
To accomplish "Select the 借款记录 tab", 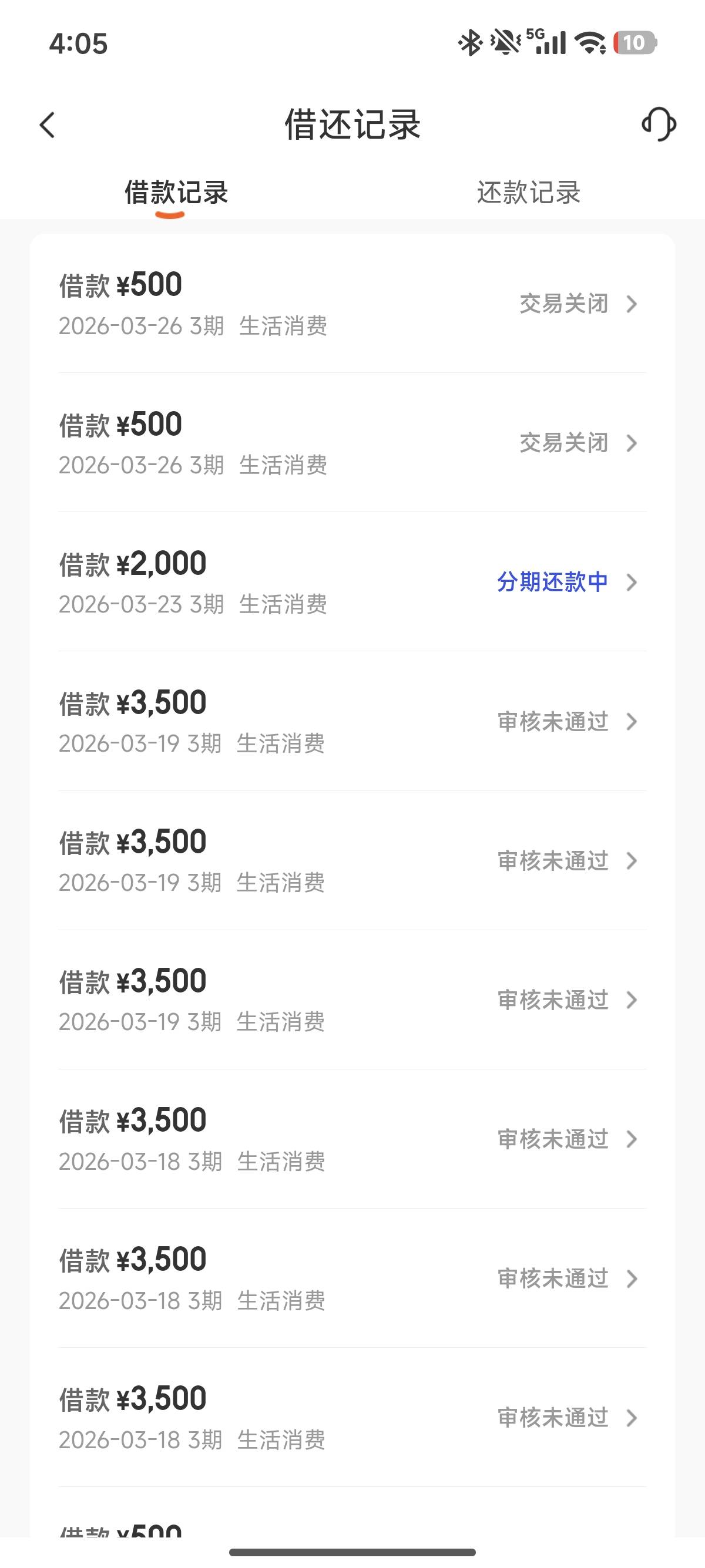I will [x=176, y=193].
